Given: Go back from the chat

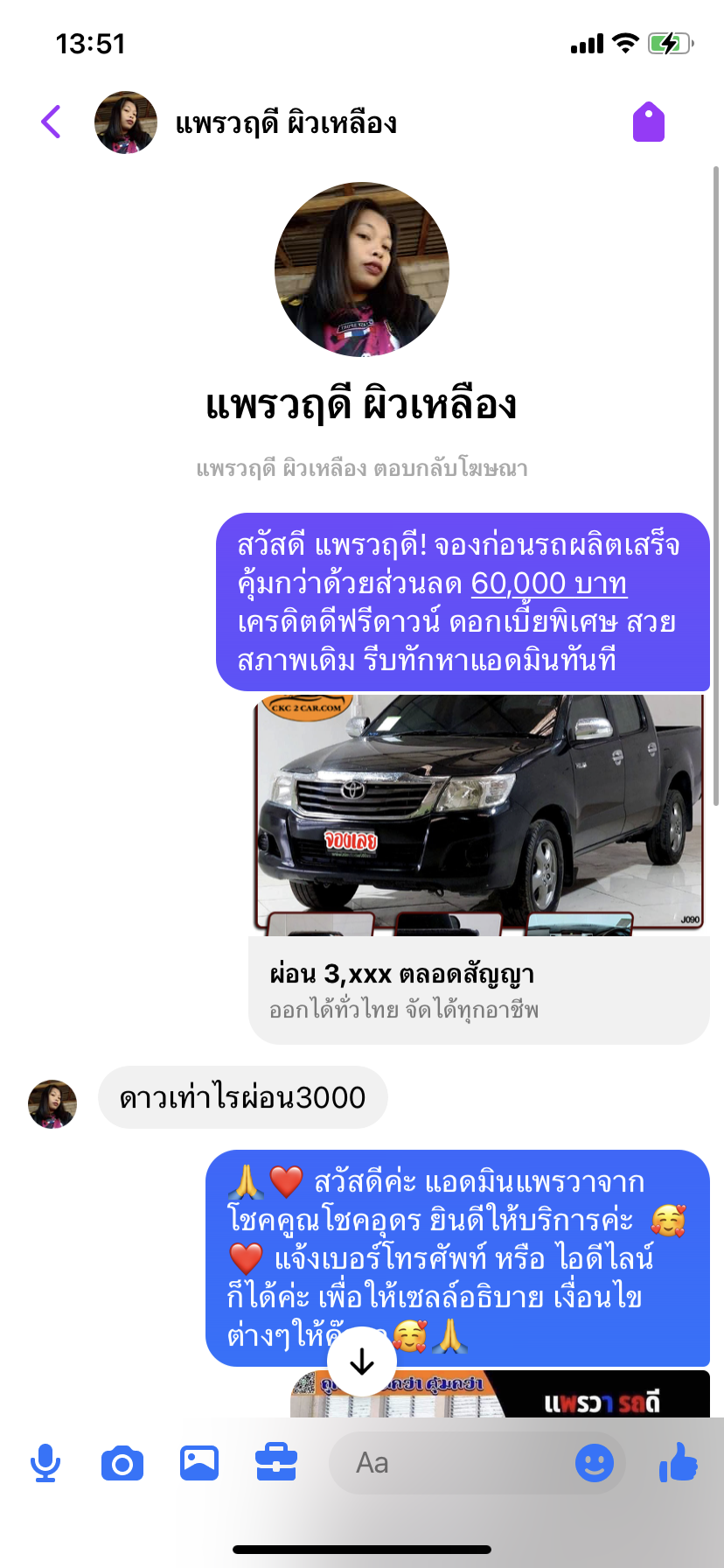Looking at the screenshot, I should (x=52, y=122).
